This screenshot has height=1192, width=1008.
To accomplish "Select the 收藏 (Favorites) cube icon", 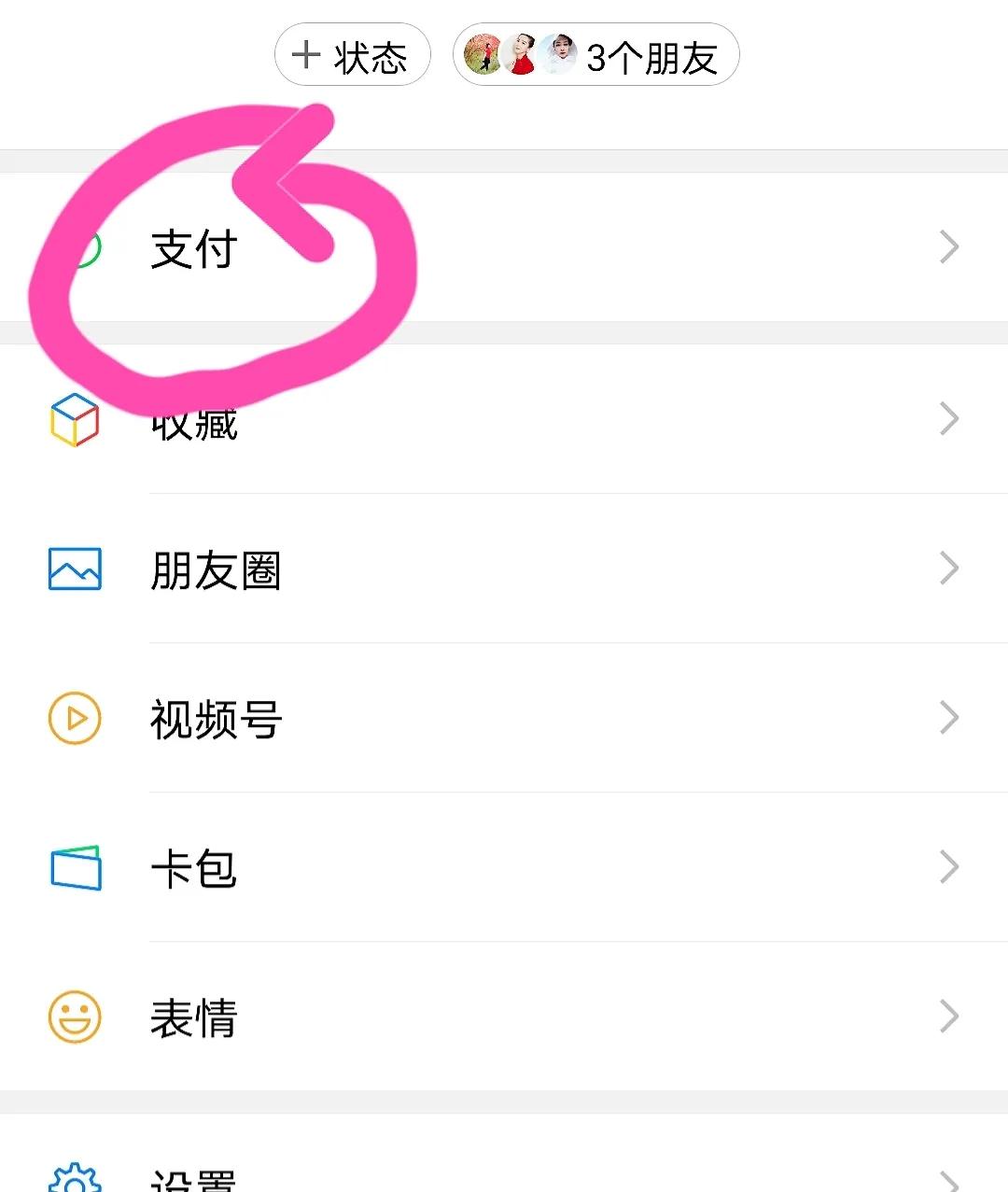I will click(73, 420).
